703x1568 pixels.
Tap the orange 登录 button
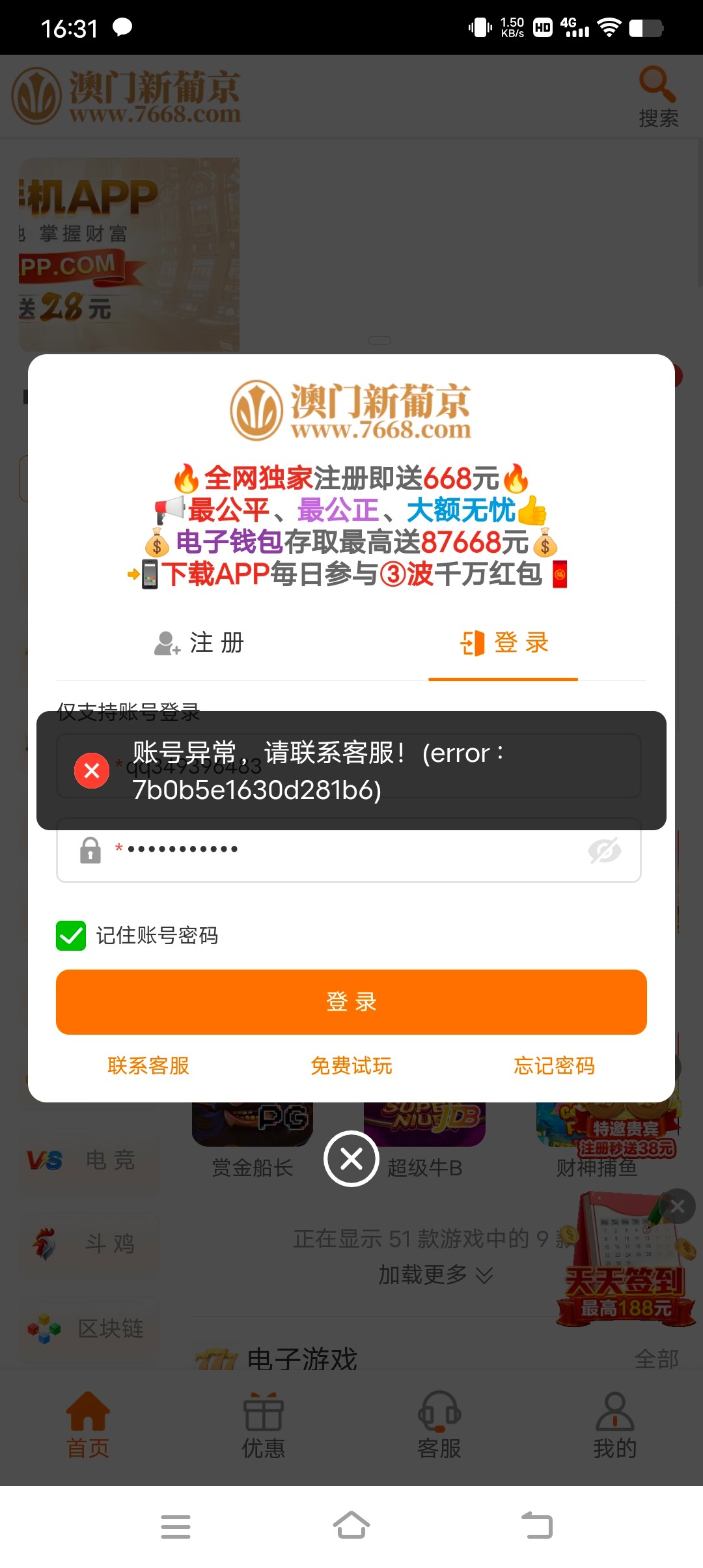tap(351, 1002)
